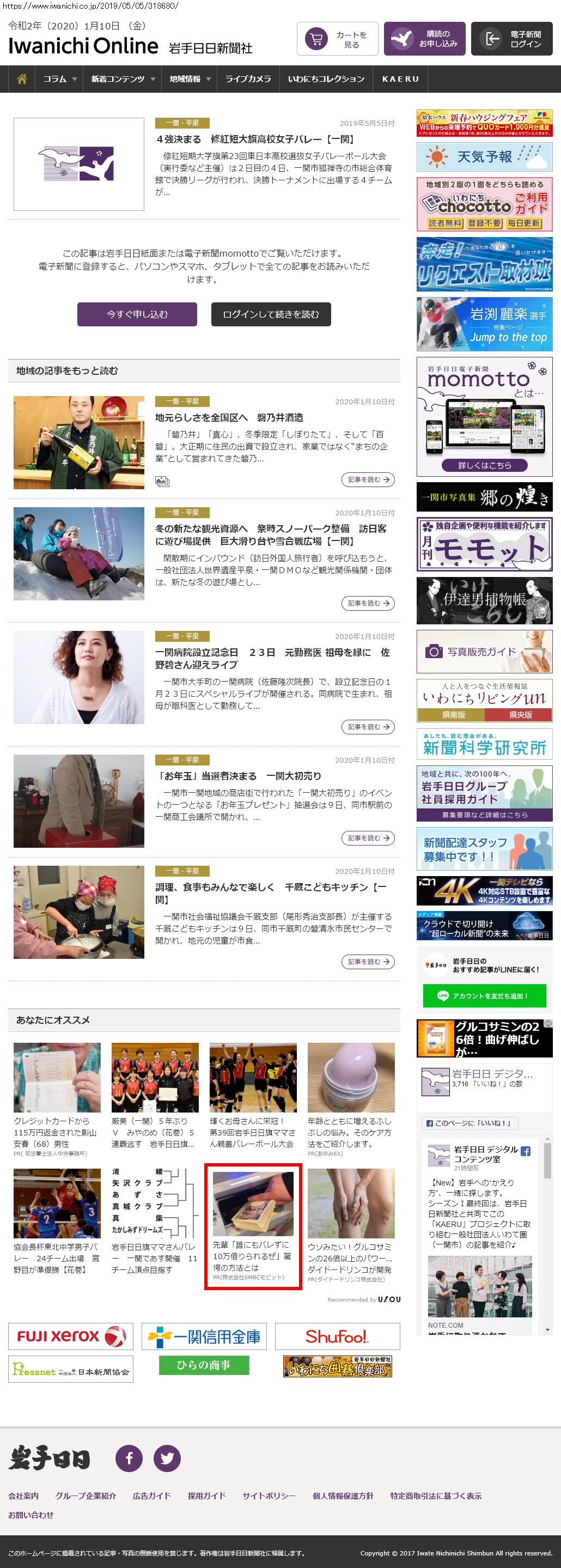Open recommended SMBCモビット PR article

point(253,1225)
